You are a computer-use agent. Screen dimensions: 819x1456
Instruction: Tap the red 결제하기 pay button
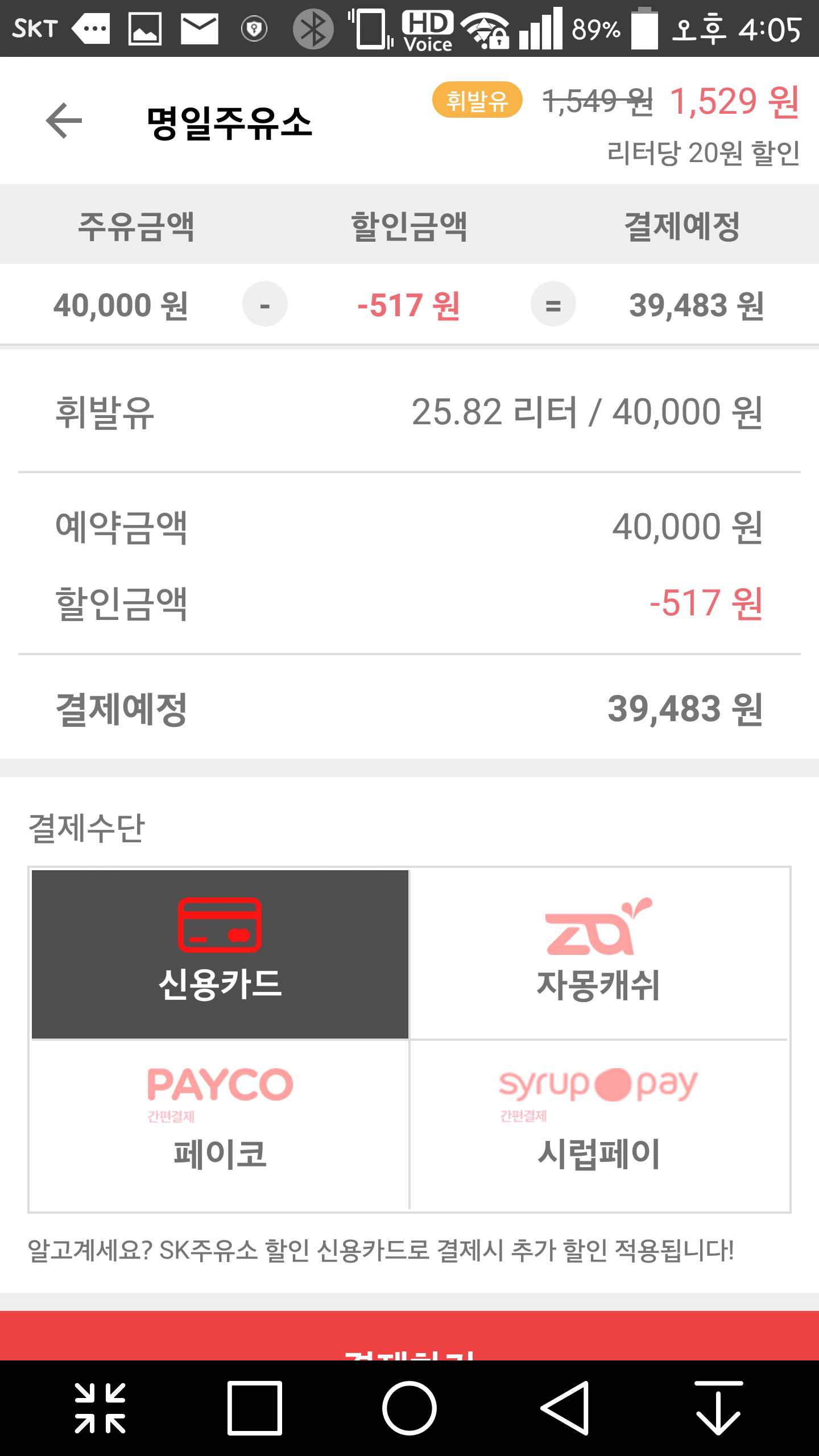click(x=409, y=1337)
